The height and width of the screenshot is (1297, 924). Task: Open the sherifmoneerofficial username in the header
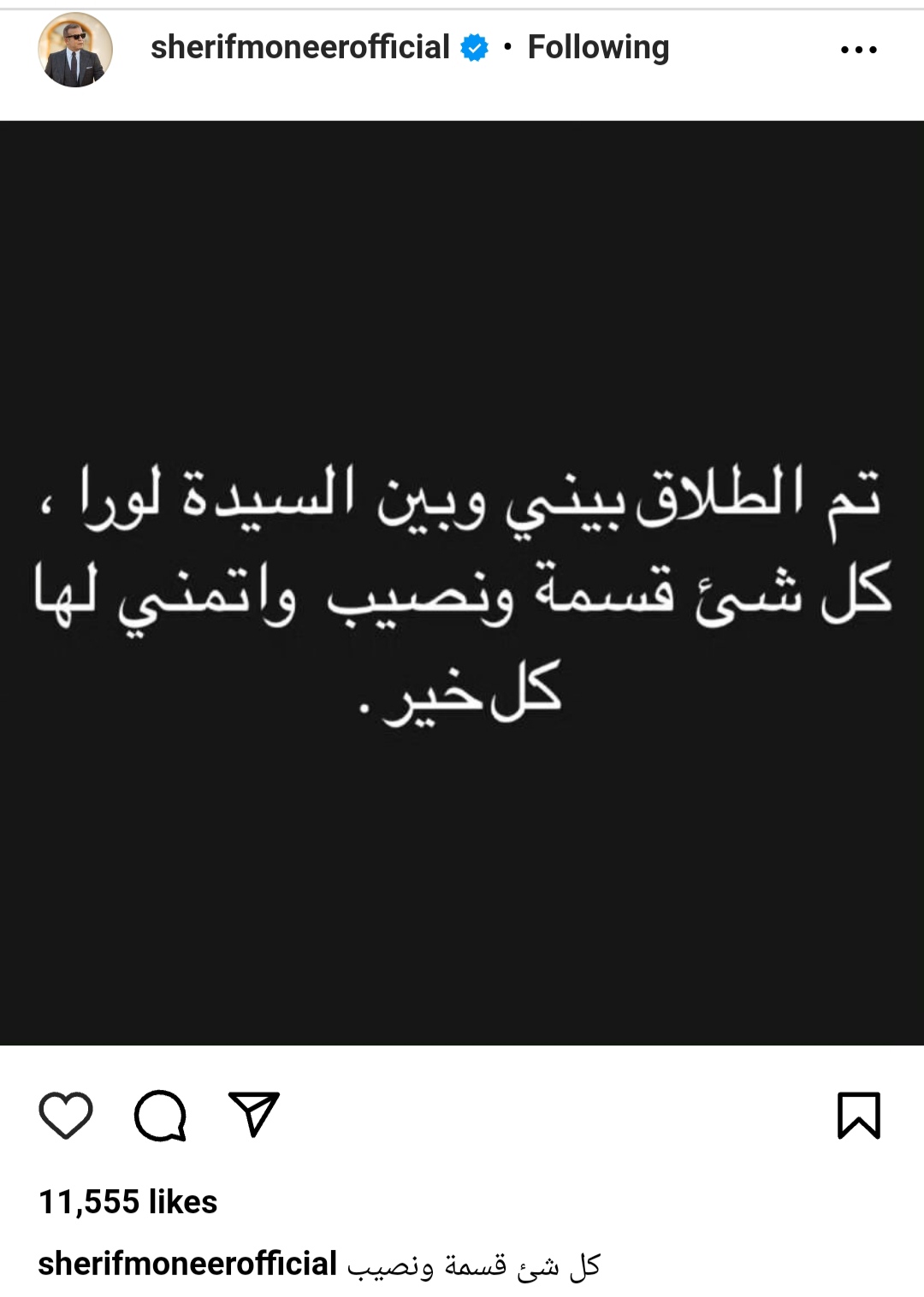pos(299,47)
